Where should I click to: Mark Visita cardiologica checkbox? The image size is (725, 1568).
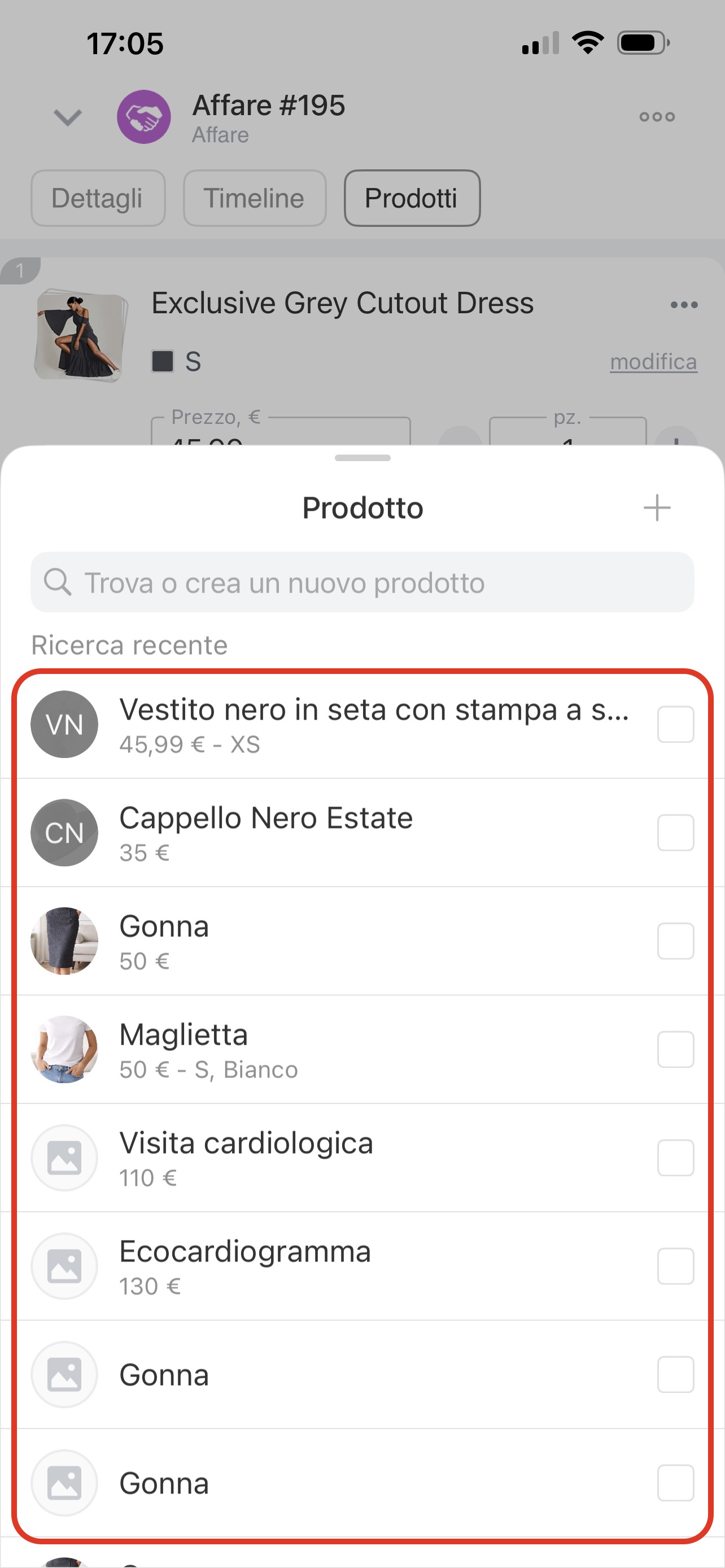pyautogui.click(x=675, y=1158)
